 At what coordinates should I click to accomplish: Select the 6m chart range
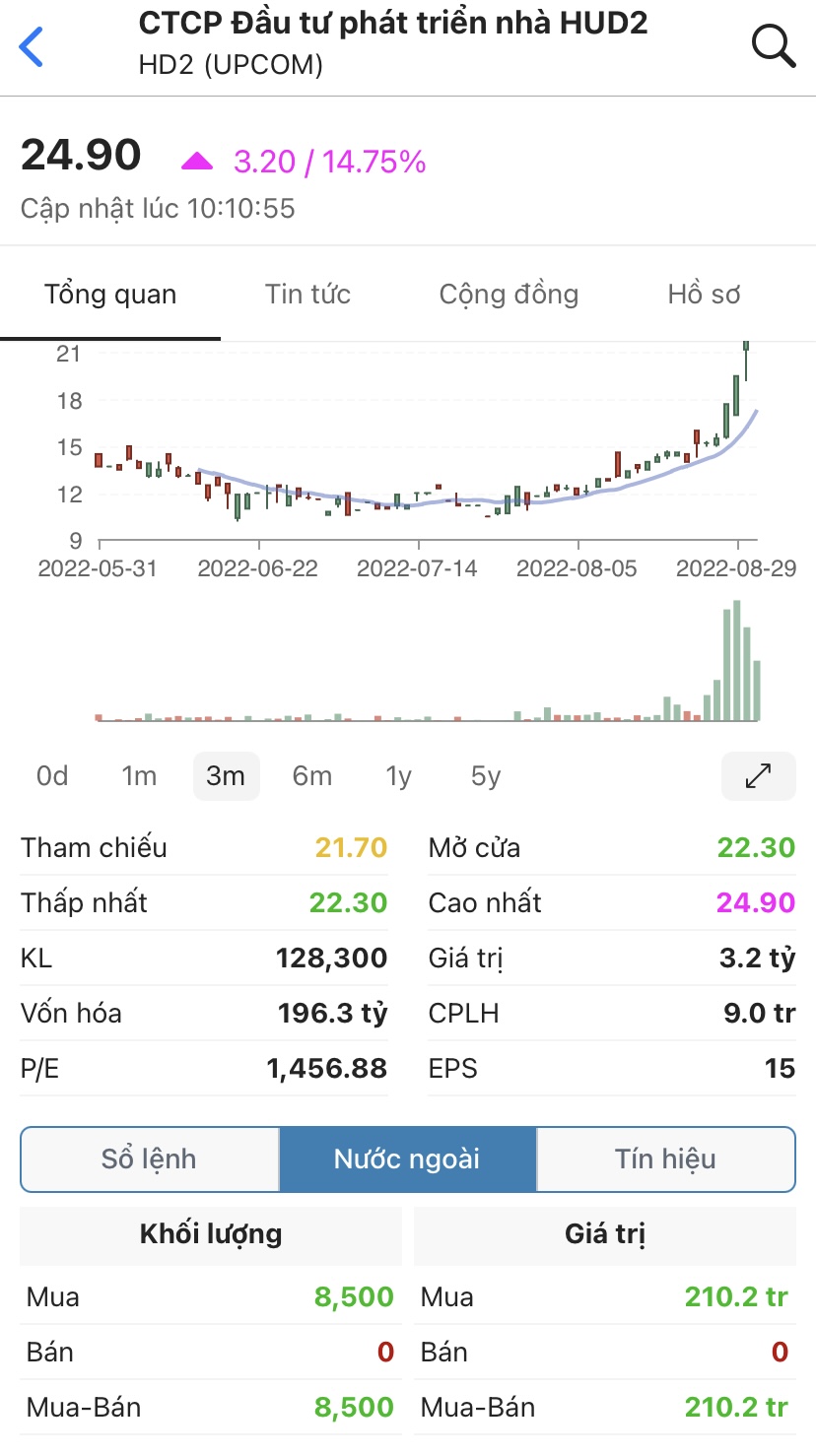311,776
